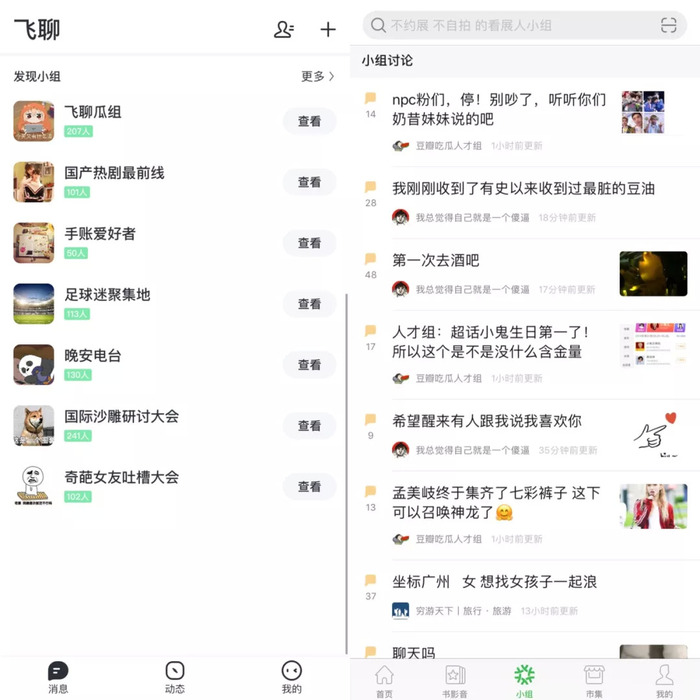Switch to the 书影音 tab
Viewport: 700px width, 700px height.
click(x=455, y=680)
